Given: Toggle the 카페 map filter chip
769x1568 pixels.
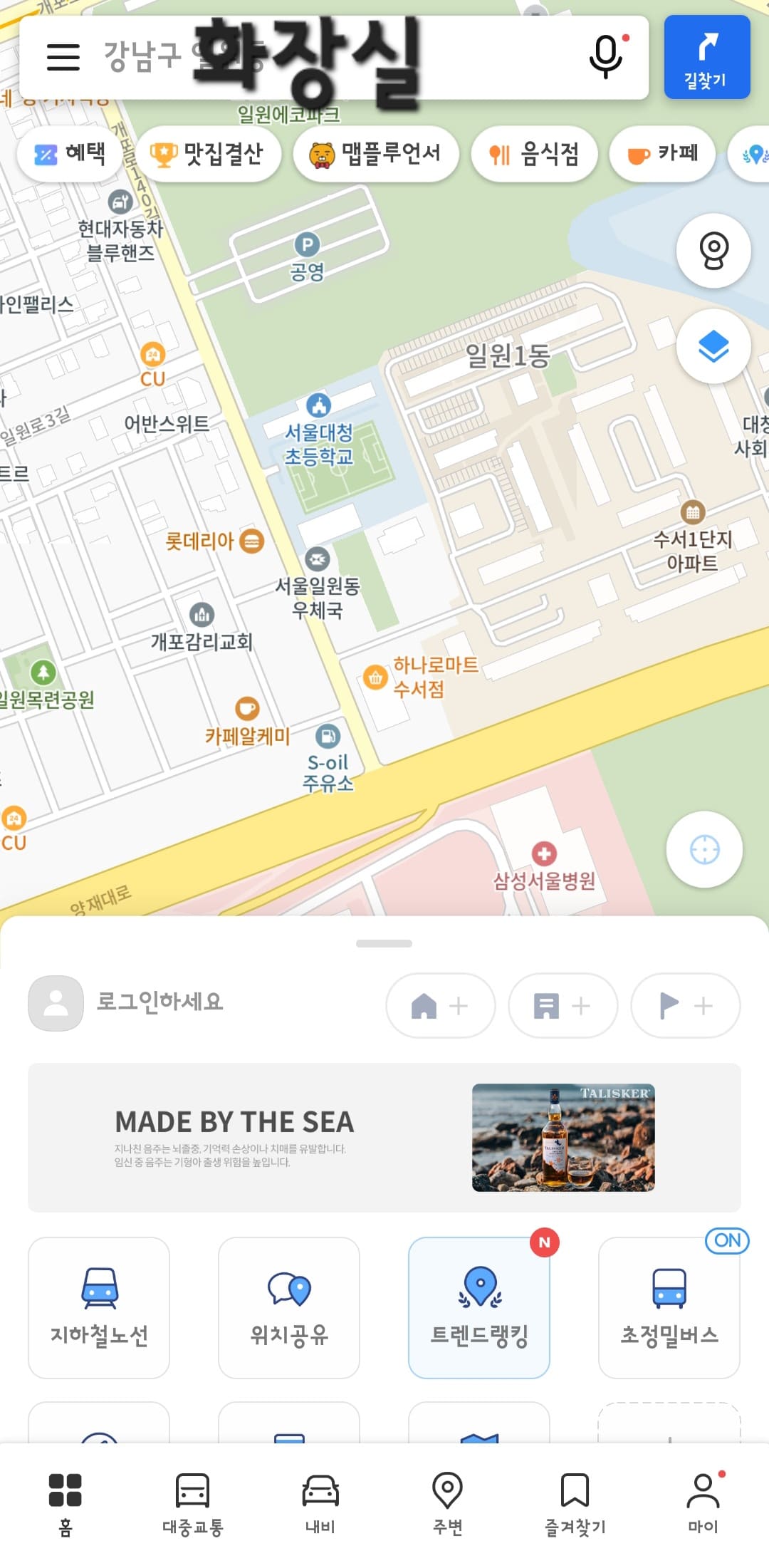Looking at the screenshot, I should click(661, 154).
